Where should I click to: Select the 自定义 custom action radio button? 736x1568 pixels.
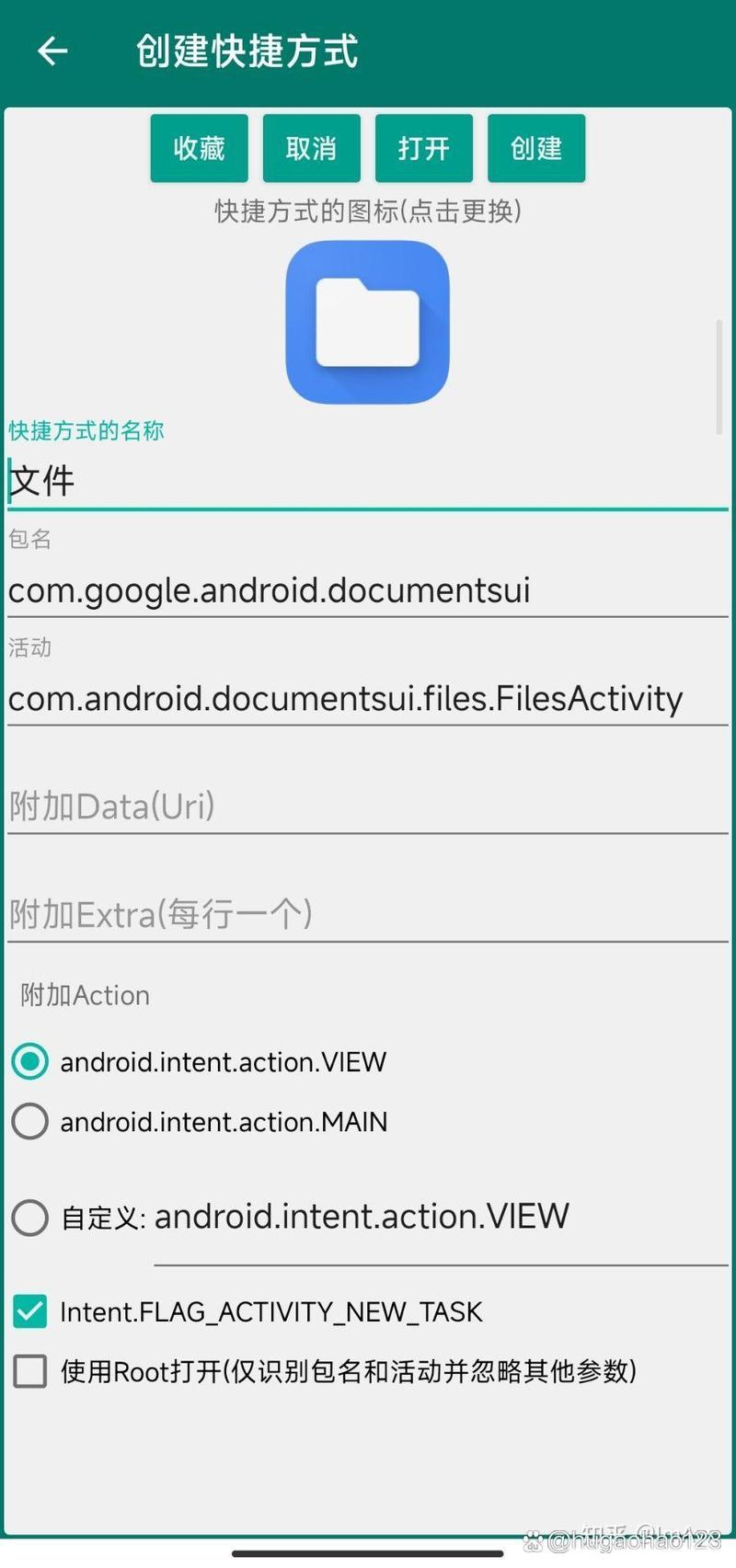click(29, 1216)
